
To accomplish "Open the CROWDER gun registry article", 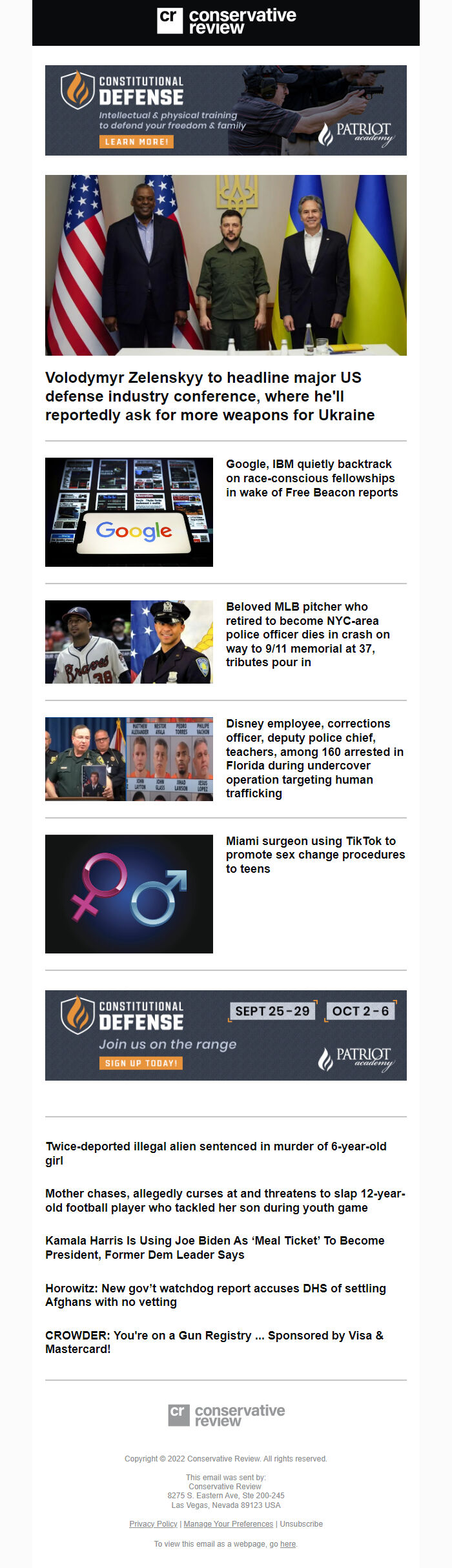I will click(x=214, y=1341).
